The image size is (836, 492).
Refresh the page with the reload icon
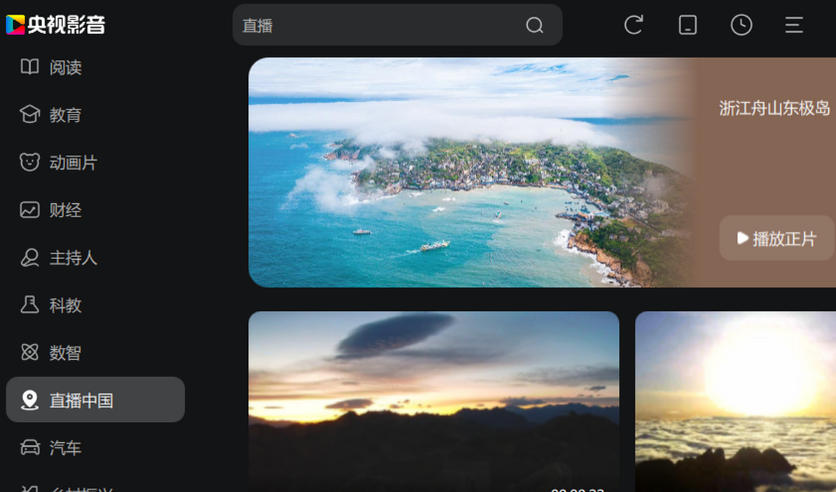pyautogui.click(x=634, y=25)
